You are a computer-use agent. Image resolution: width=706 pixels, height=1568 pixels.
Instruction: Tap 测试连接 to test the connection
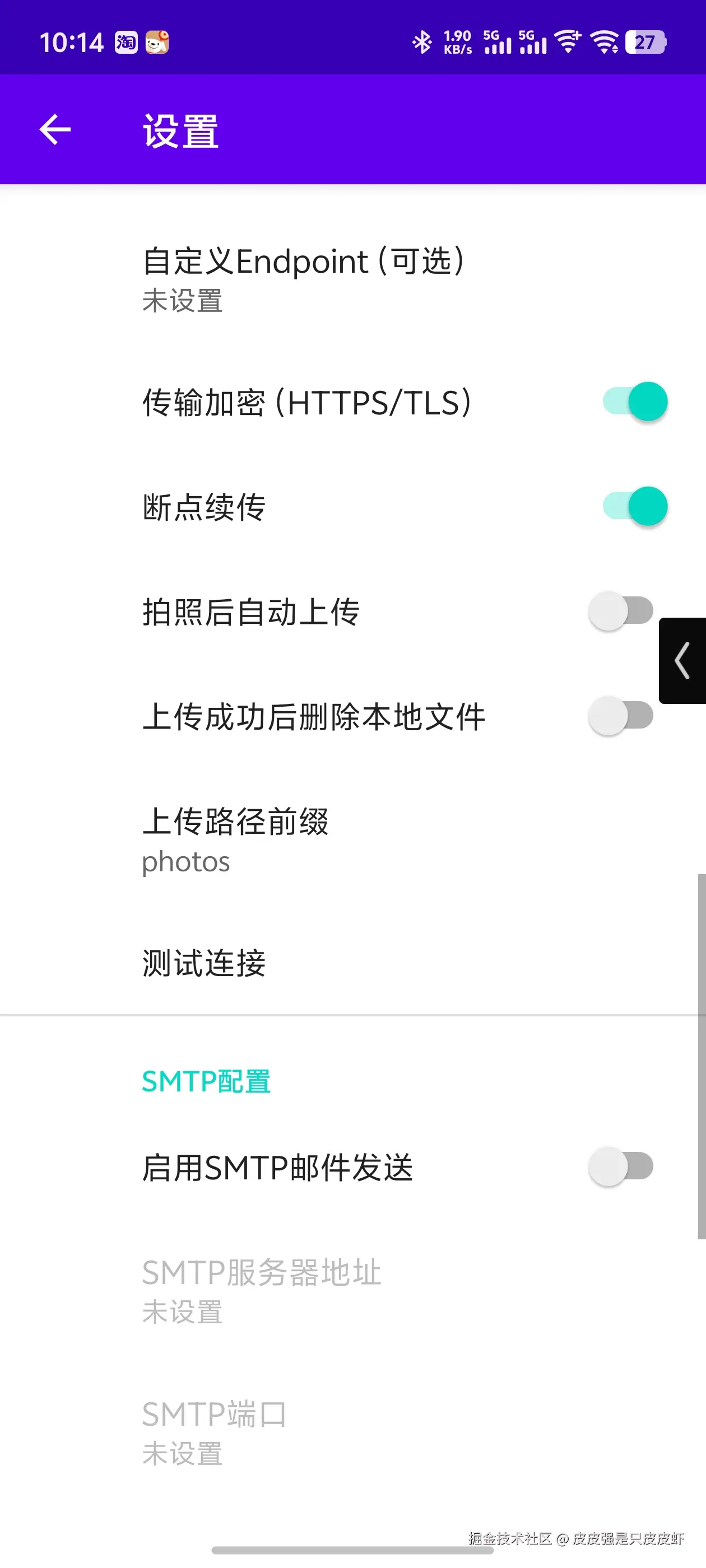[204, 963]
